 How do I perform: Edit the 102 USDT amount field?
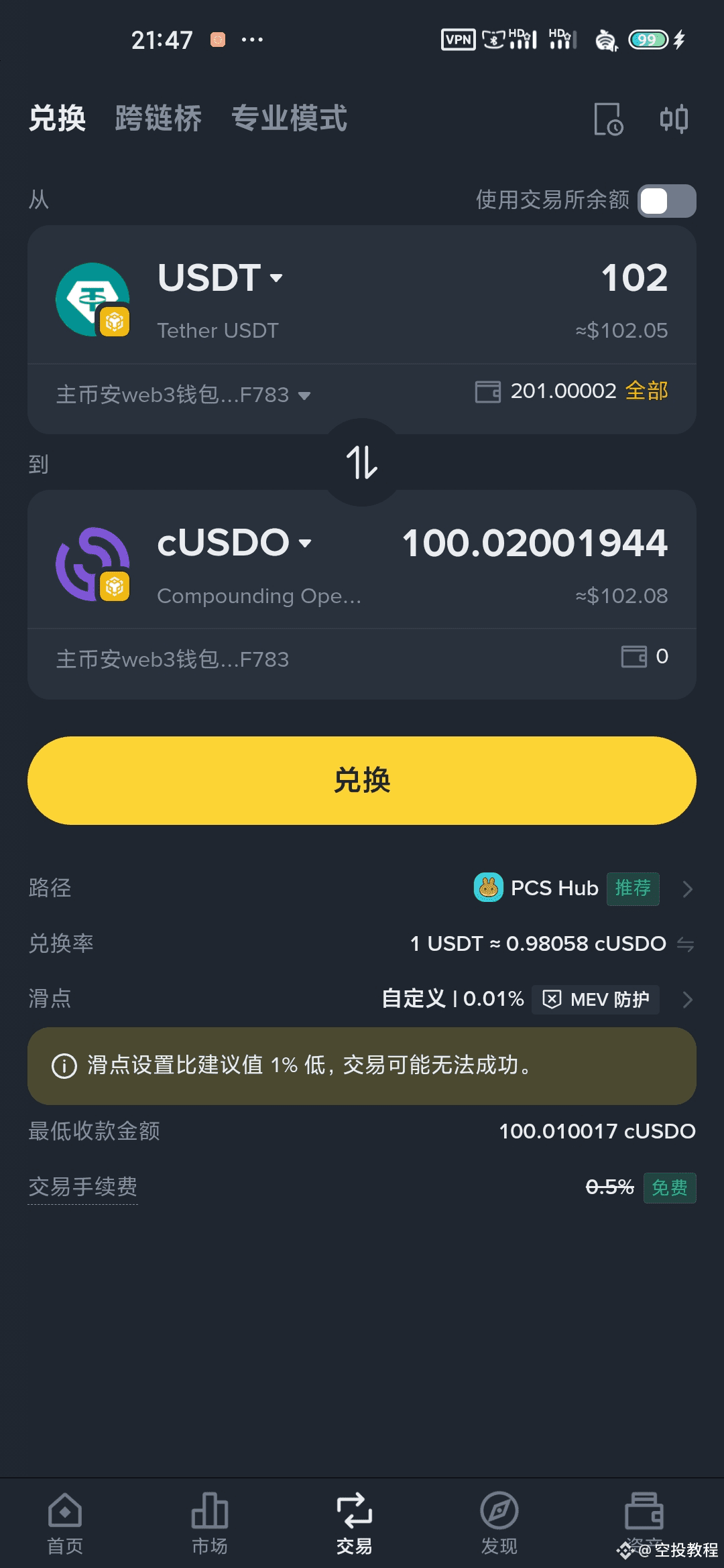633,277
